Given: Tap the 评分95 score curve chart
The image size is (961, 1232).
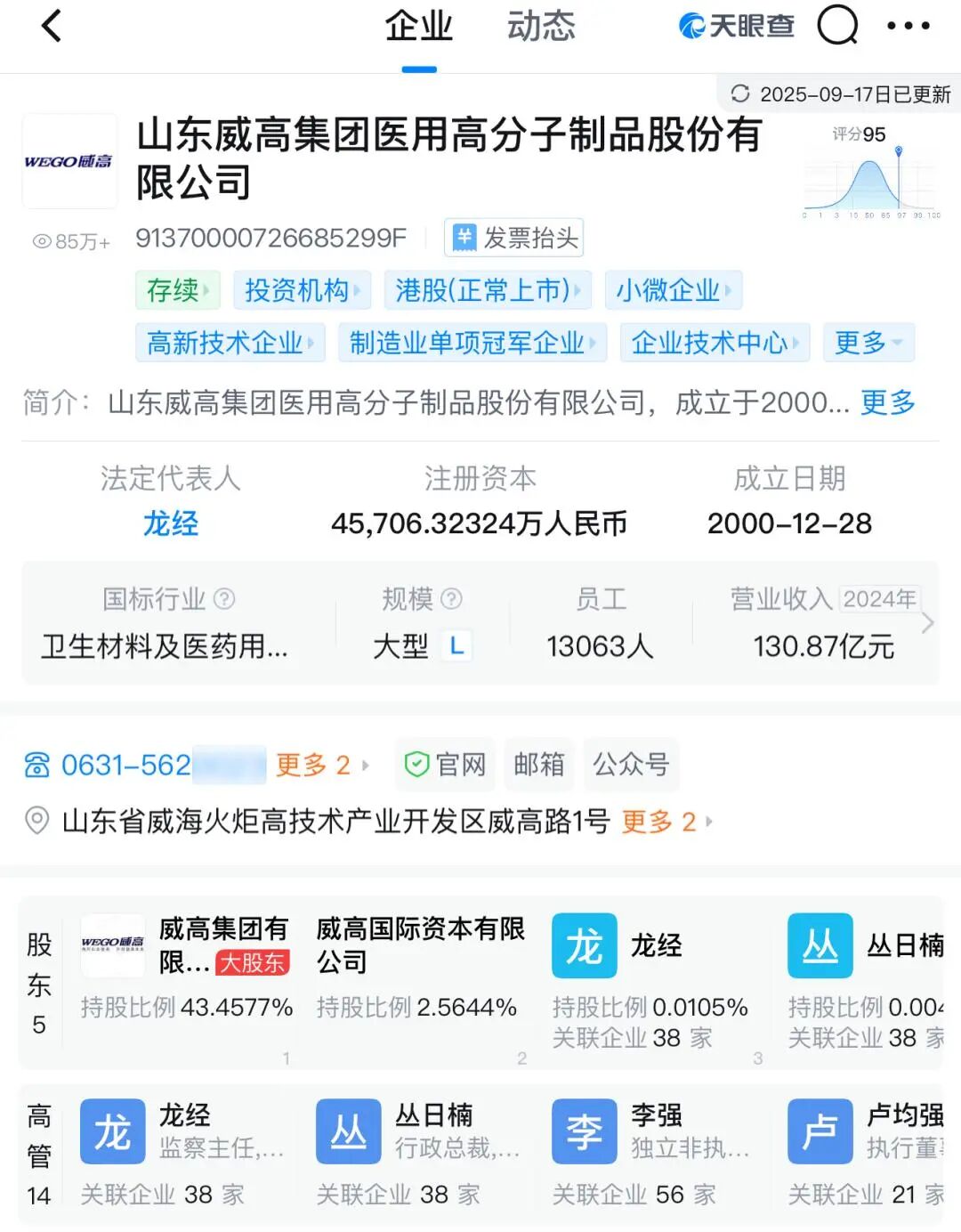Looking at the screenshot, I should point(868,174).
